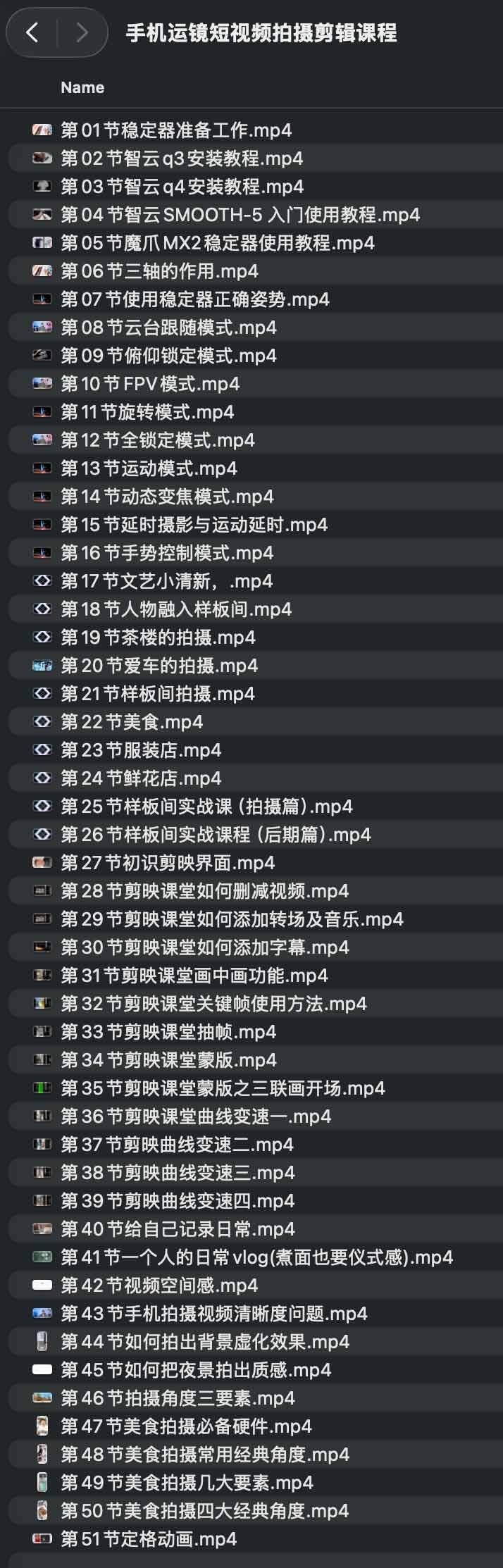Go back to the previous folder
This screenshot has height=1568, width=503.
click(x=32, y=32)
